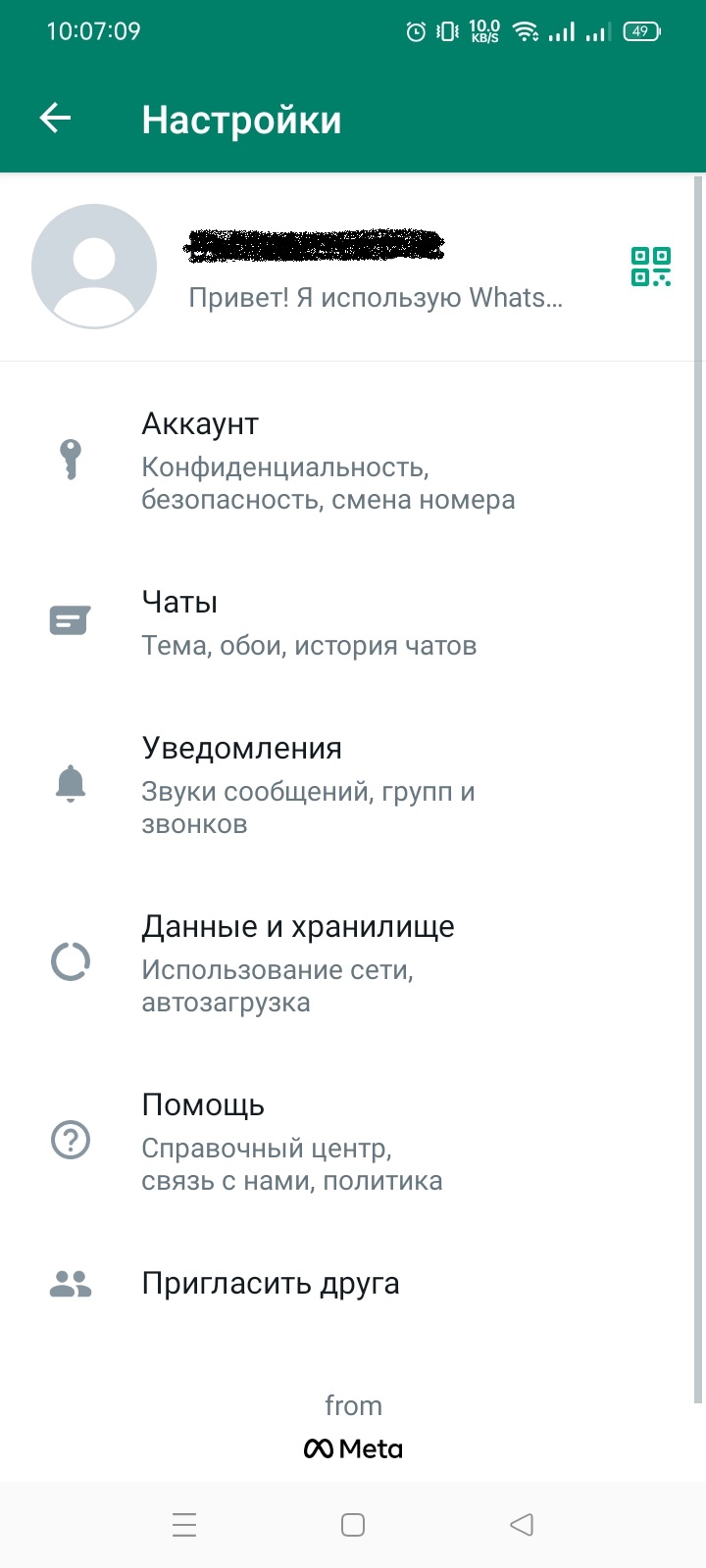The image size is (706, 1568).
Task: Open Уведомления settings
Action: pos(309,784)
